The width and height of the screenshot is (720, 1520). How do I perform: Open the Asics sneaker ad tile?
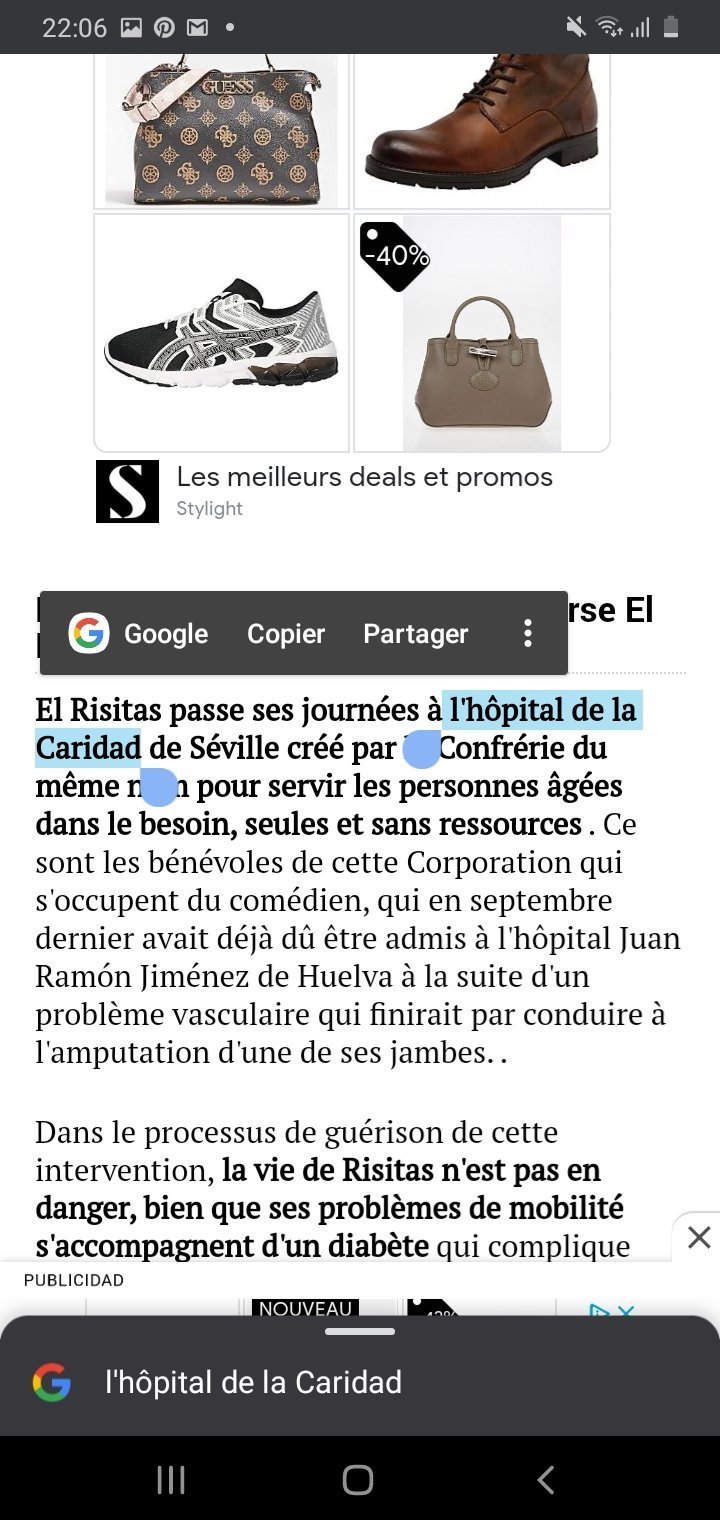pos(221,333)
